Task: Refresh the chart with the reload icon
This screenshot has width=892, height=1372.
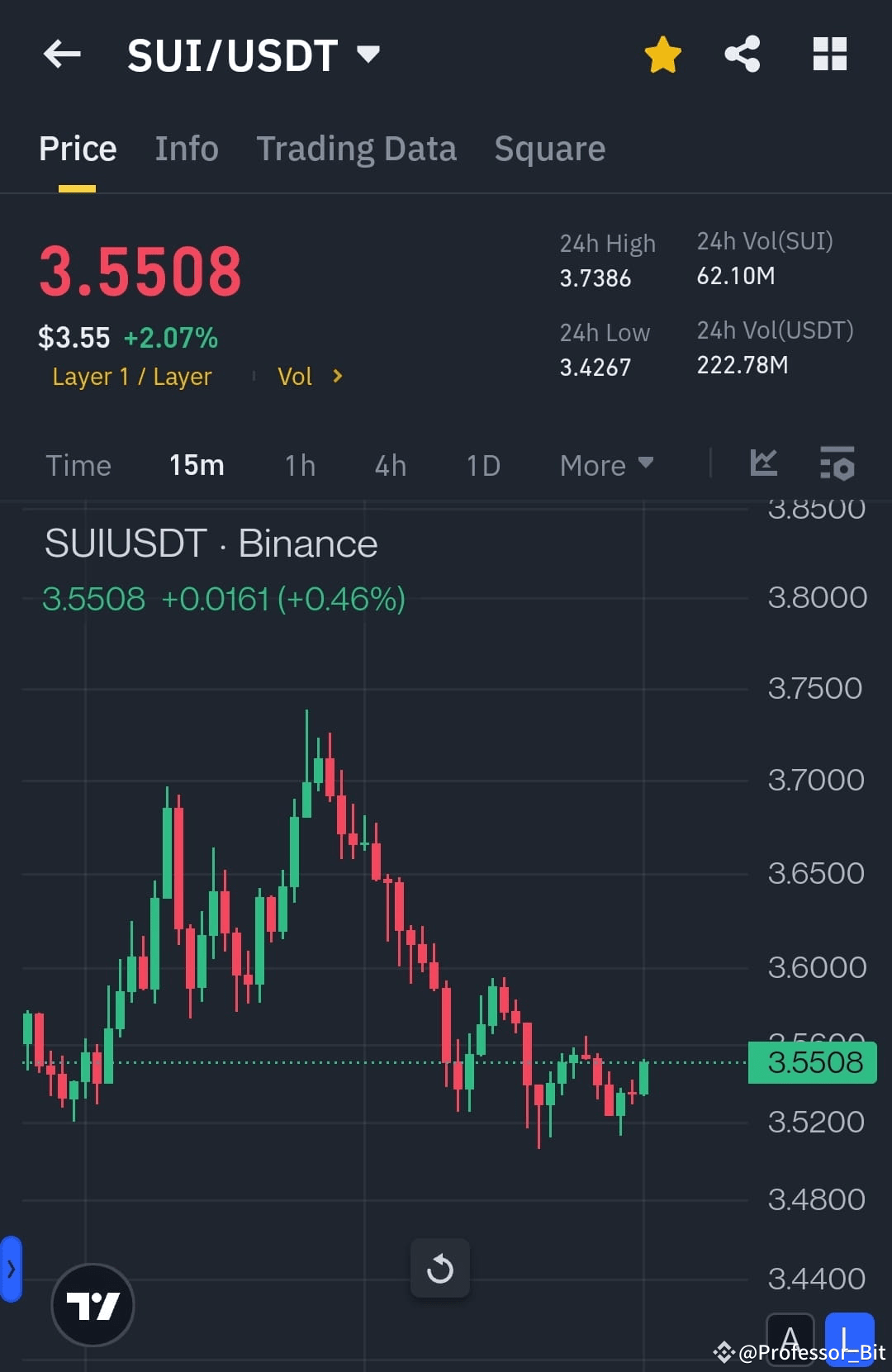Action: coord(441,1269)
